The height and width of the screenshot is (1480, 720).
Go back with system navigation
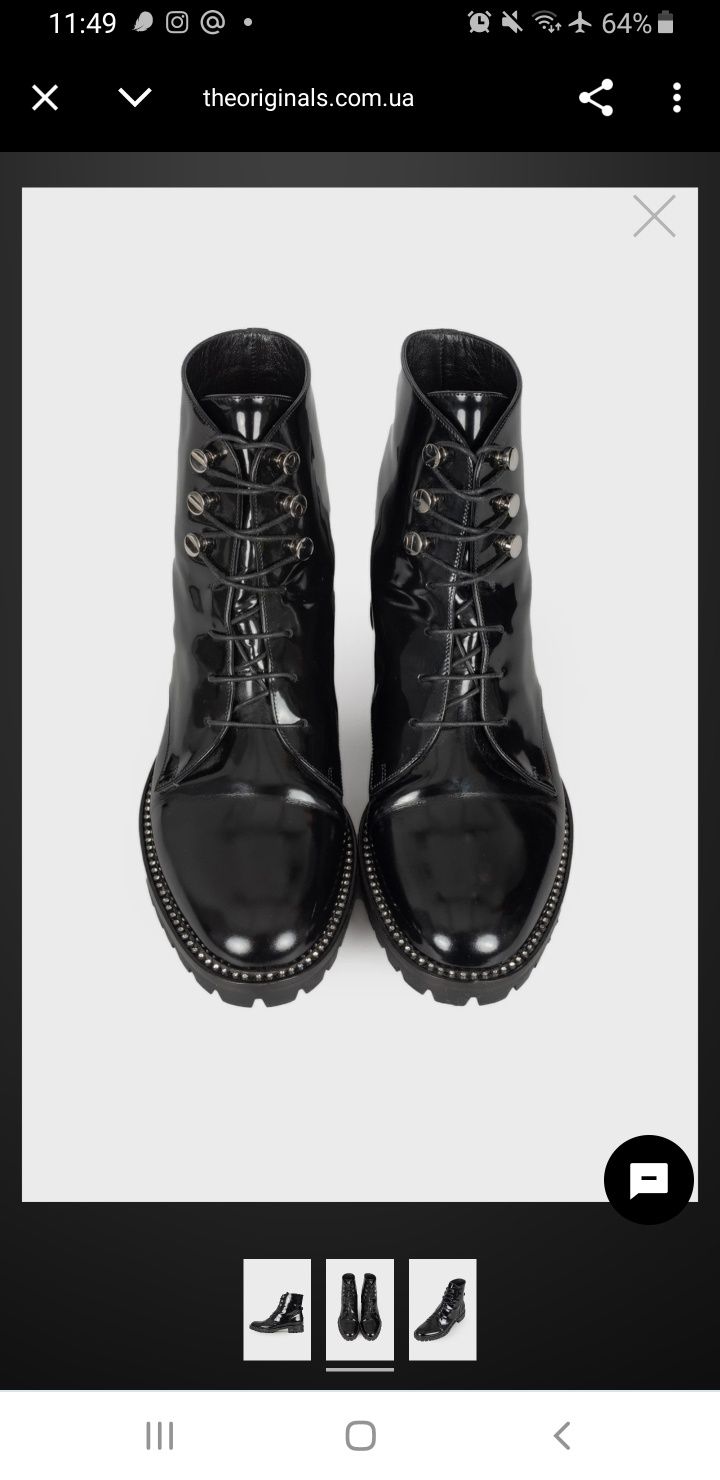coord(562,1435)
